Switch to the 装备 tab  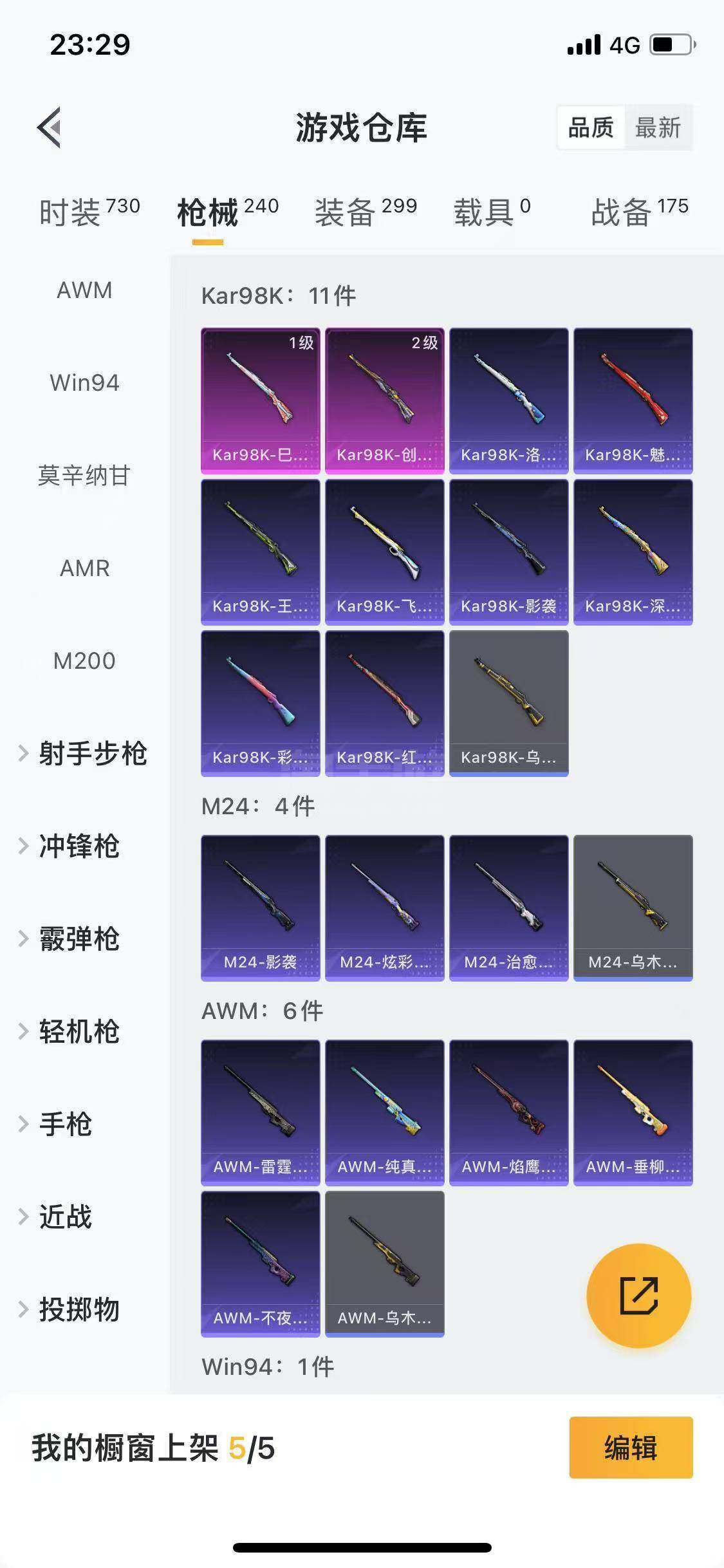pyautogui.click(x=365, y=212)
